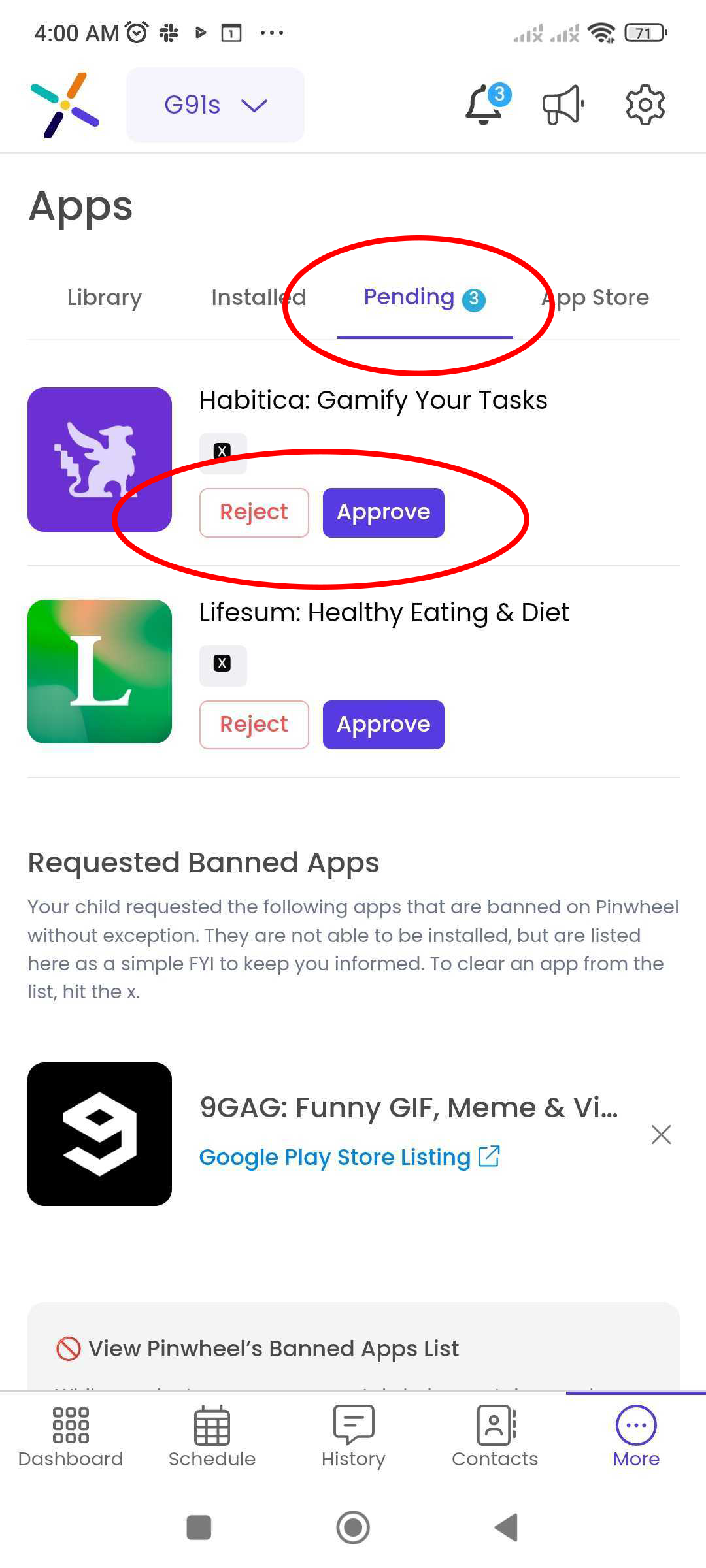Select the Pending tab
Screen dimensions: 706x1568
click(424, 298)
